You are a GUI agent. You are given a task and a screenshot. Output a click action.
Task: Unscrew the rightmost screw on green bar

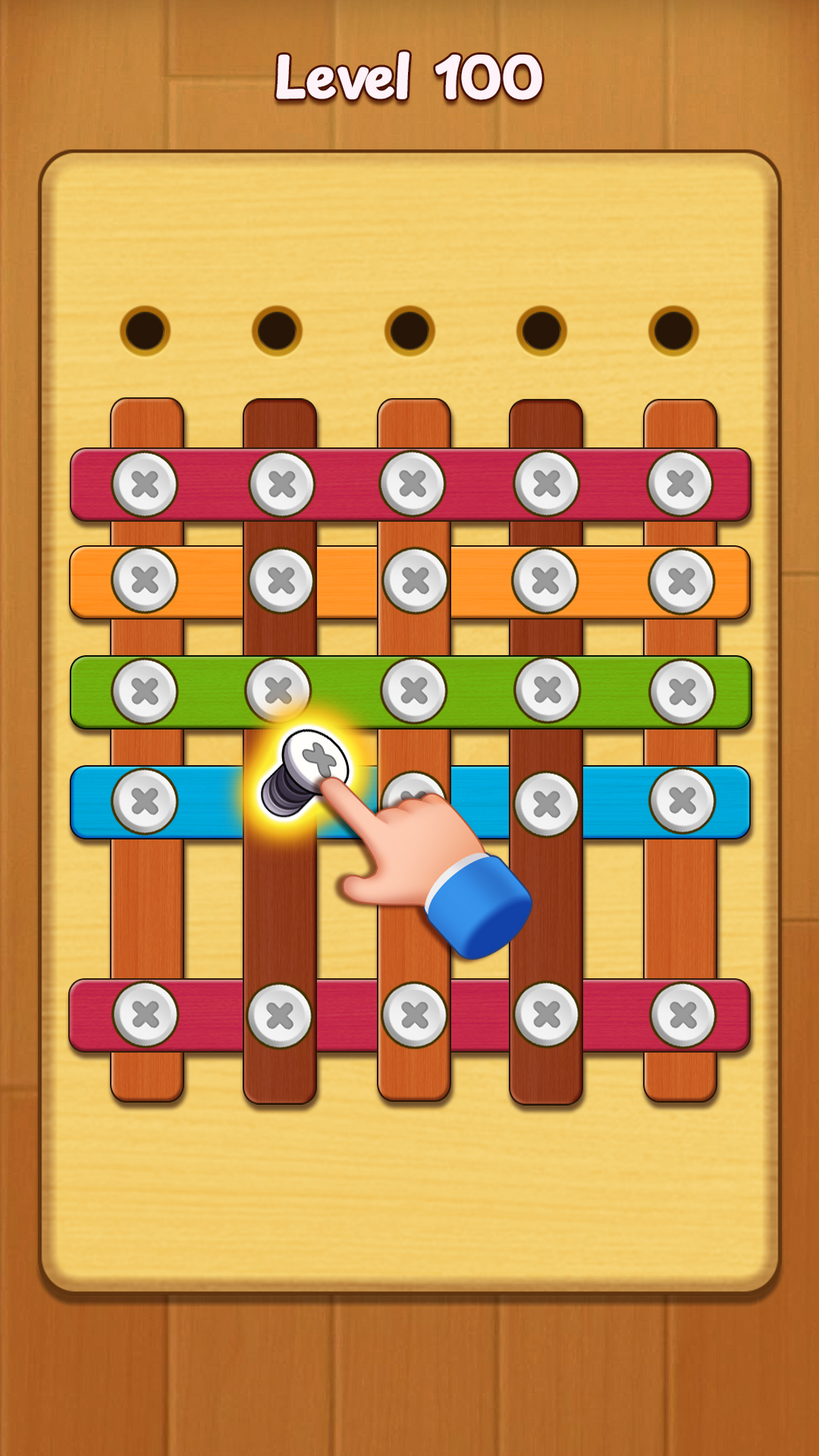(x=682, y=692)
